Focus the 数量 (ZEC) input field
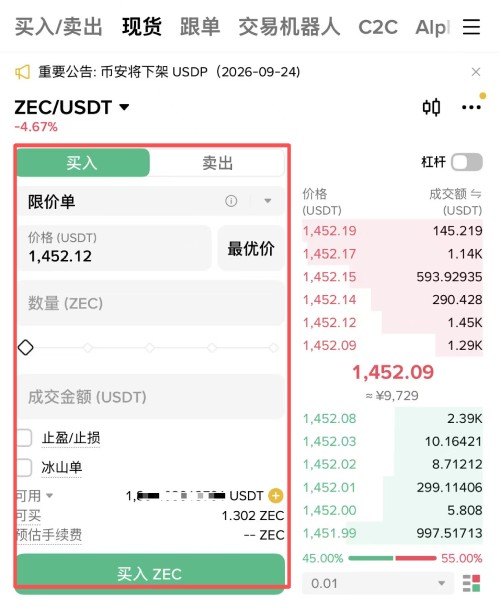This screenshot has width=500, height=608. 151,303
